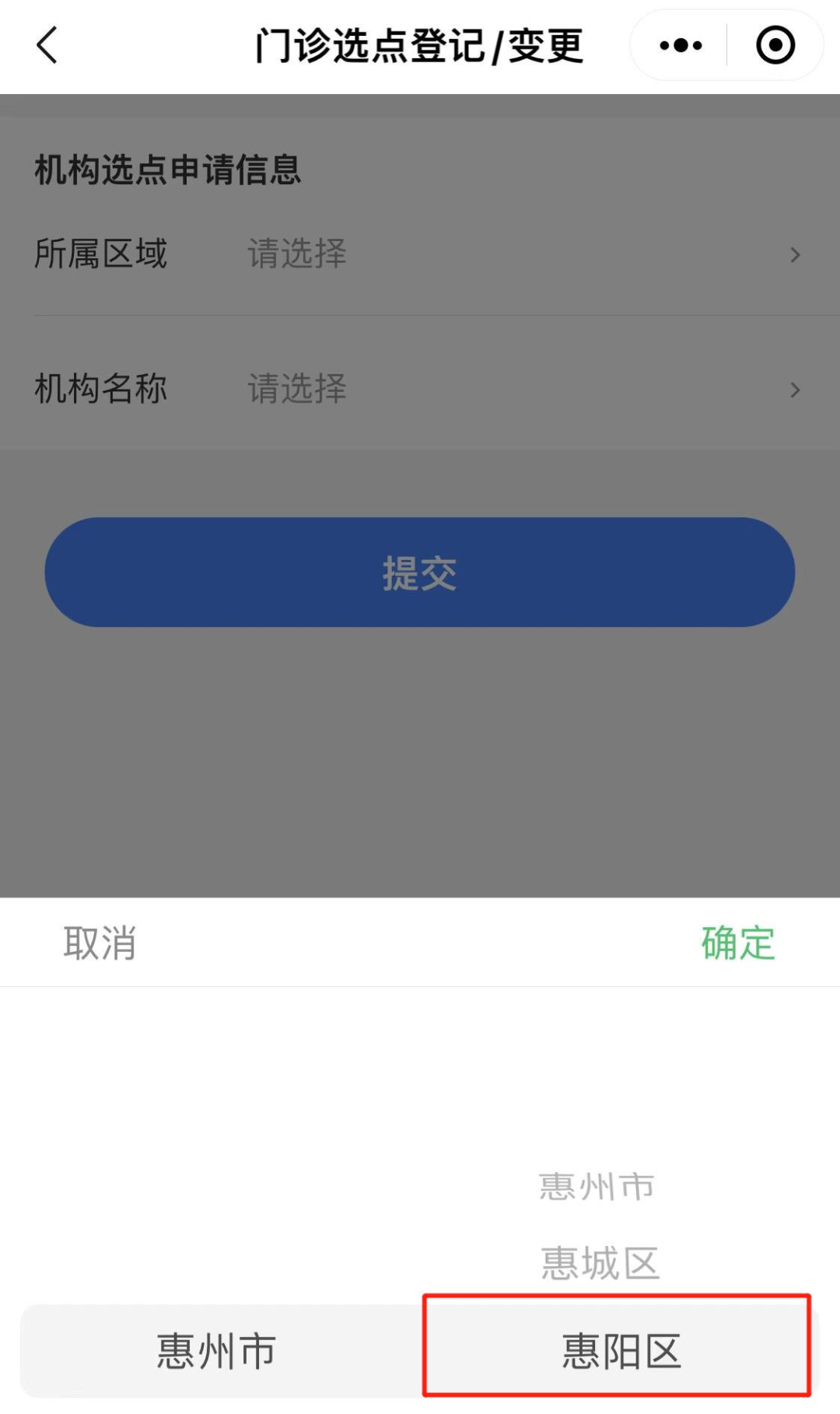
Task: Open the three-dot mini program menu
Action: click(680, 45)
